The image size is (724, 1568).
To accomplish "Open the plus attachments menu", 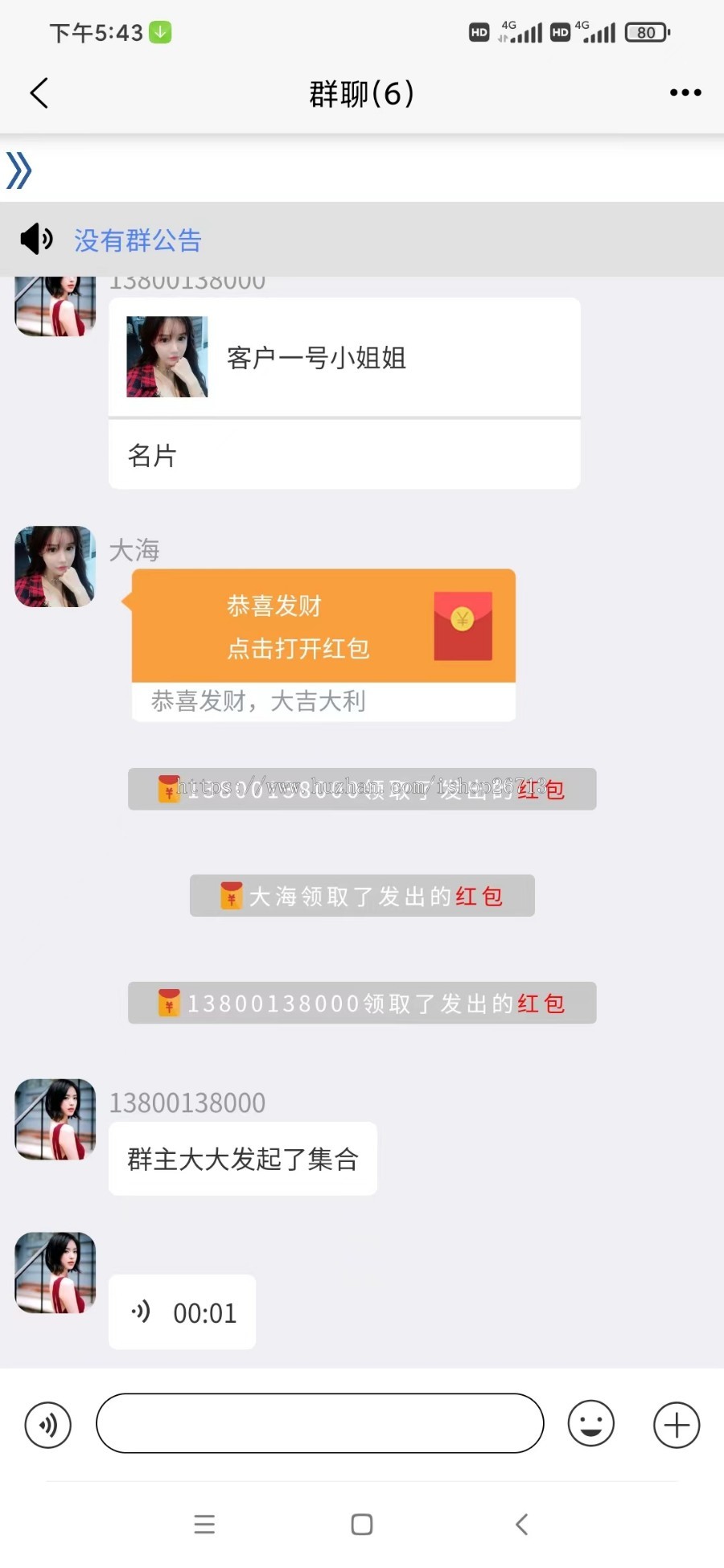I will click(x=676, y=1425).
